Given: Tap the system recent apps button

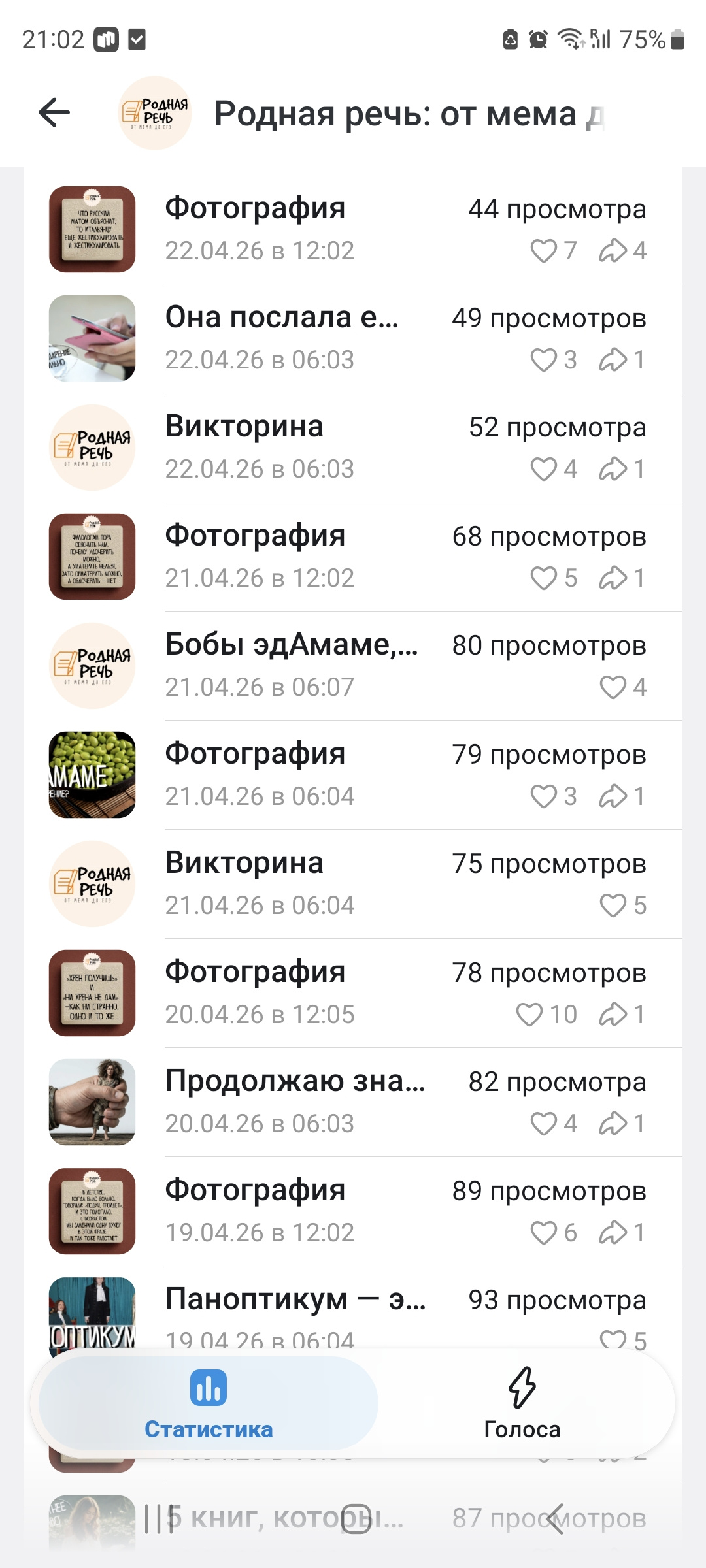Looking at the screenshot, I should pyautogui.click(x=156, y=1518).
